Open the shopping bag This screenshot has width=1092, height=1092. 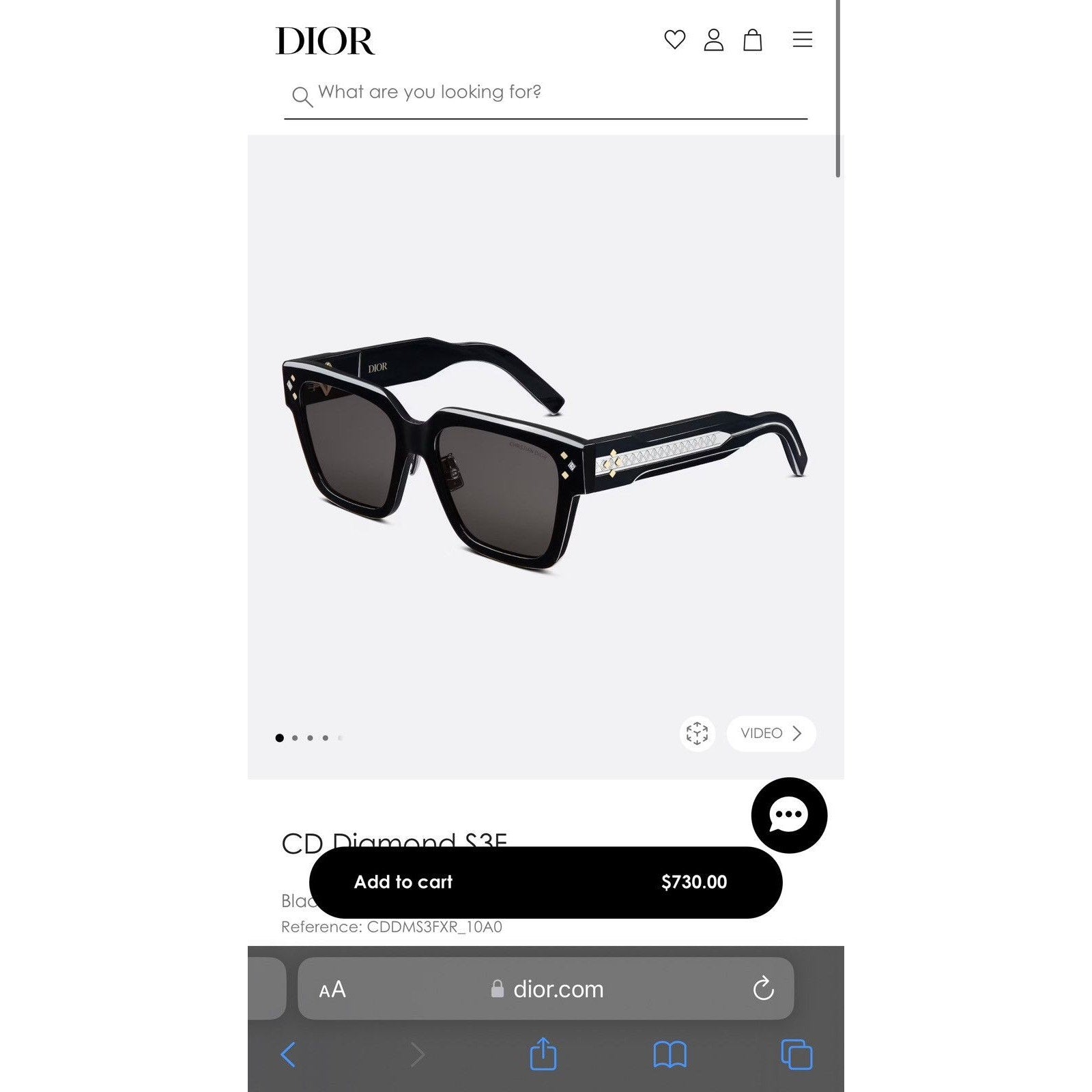coord(752,40)
